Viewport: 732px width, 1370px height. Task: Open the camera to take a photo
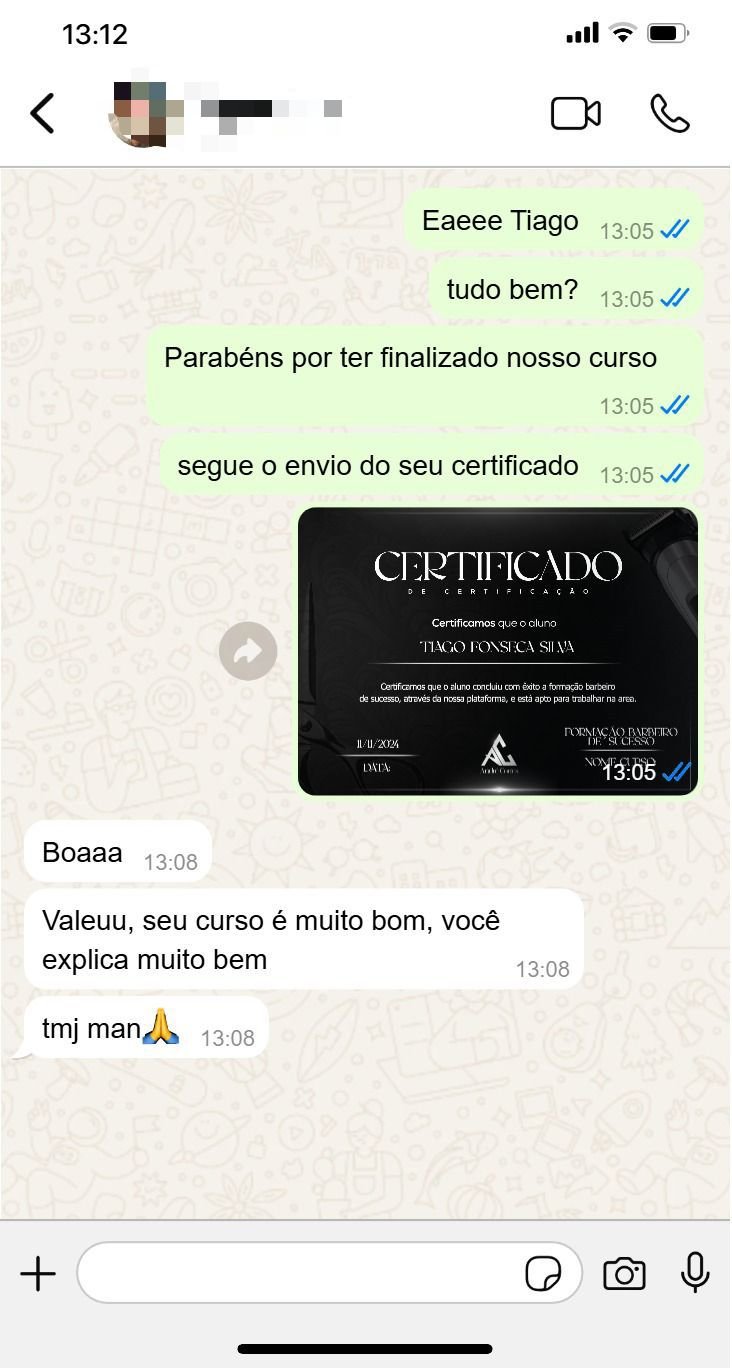click(625, 1272)
